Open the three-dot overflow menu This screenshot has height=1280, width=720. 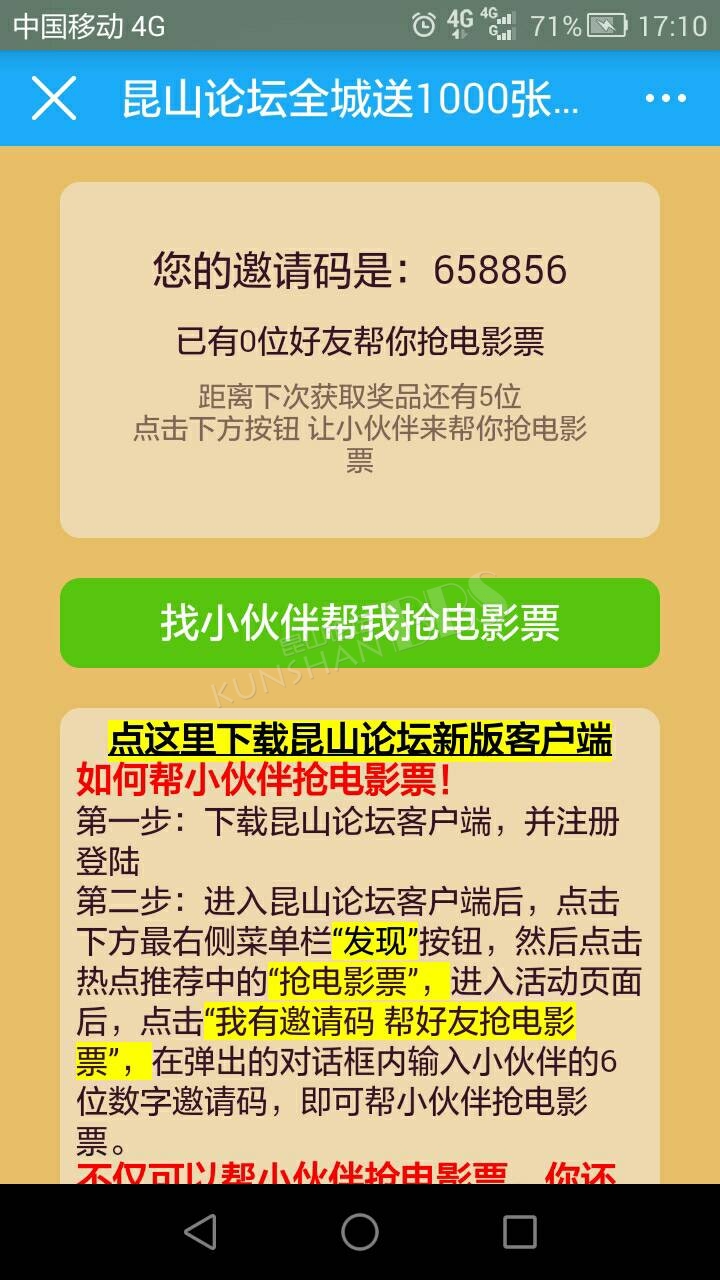click(666, 98)
